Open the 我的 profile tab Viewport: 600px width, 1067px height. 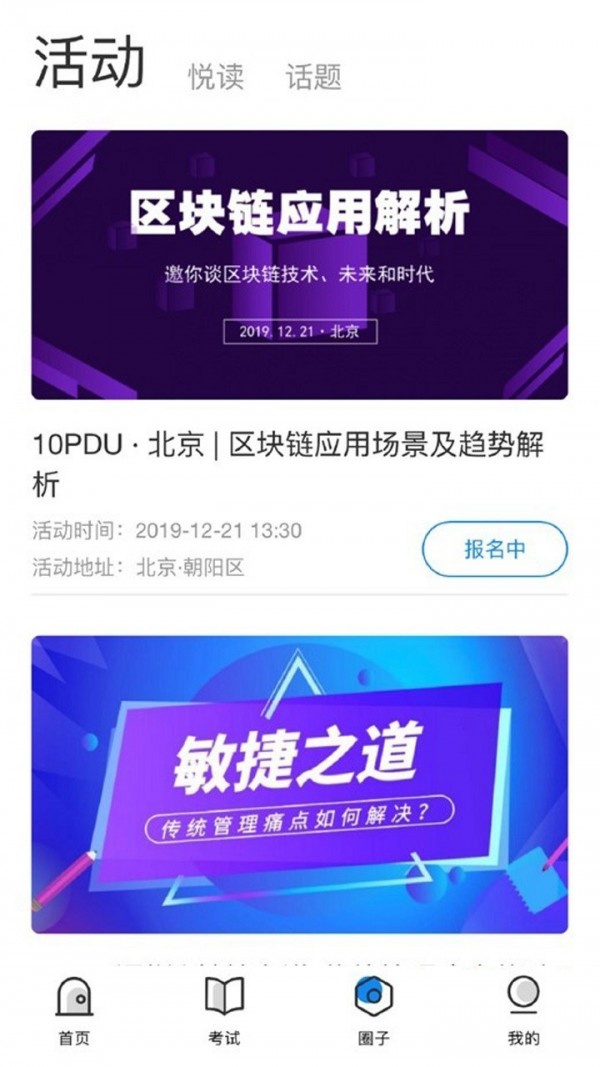(523, 1012)
